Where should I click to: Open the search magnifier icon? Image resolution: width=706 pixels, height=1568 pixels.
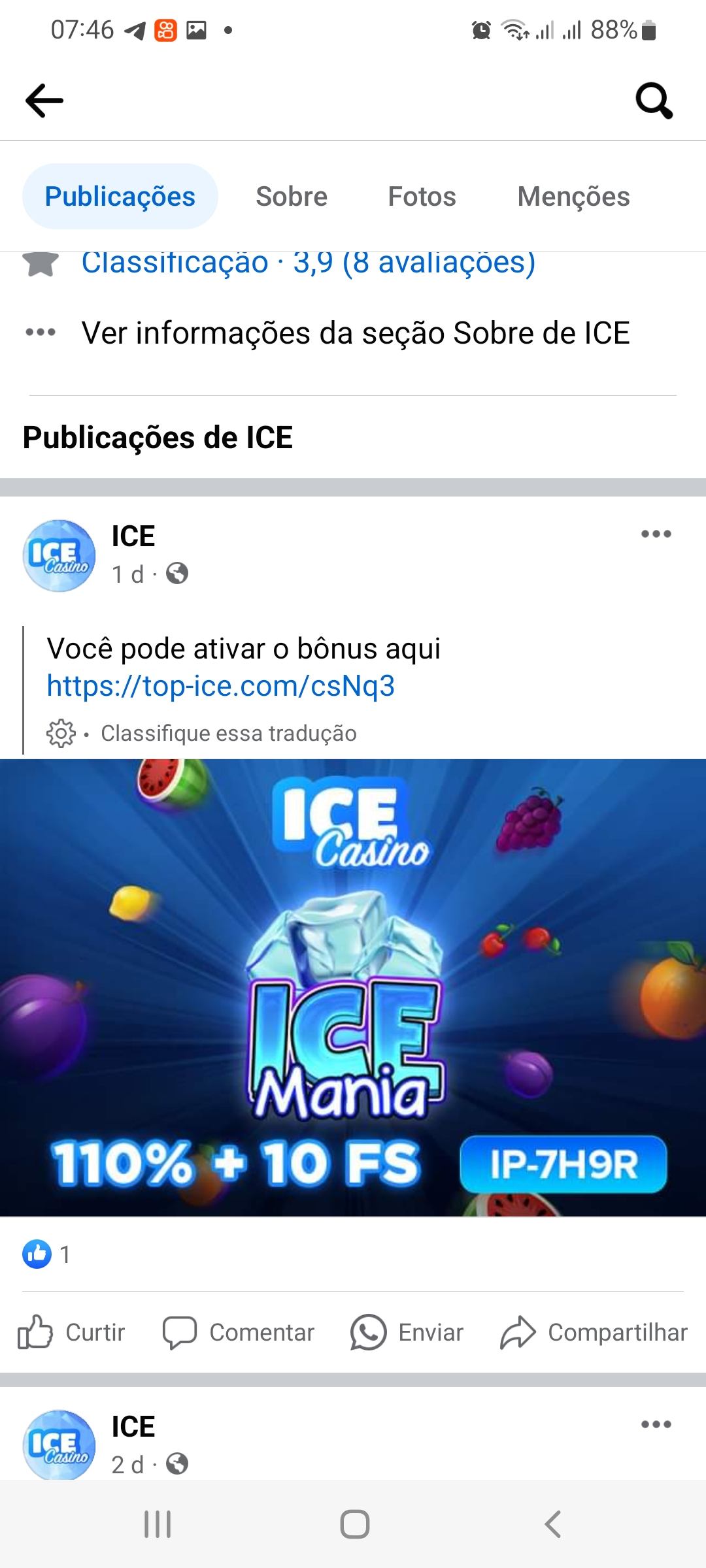(654, 101)
